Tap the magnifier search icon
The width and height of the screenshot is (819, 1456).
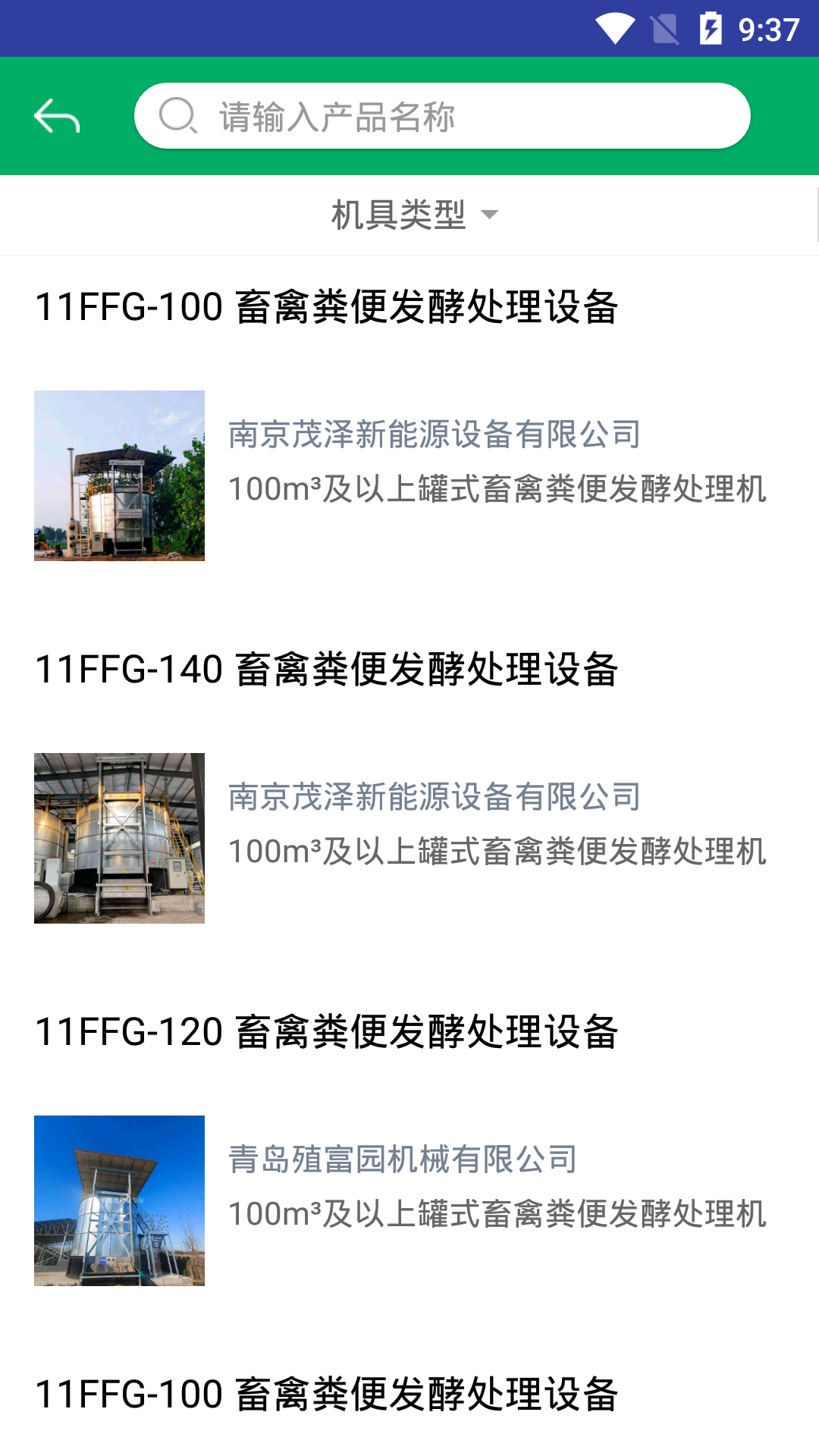(177, 115)
